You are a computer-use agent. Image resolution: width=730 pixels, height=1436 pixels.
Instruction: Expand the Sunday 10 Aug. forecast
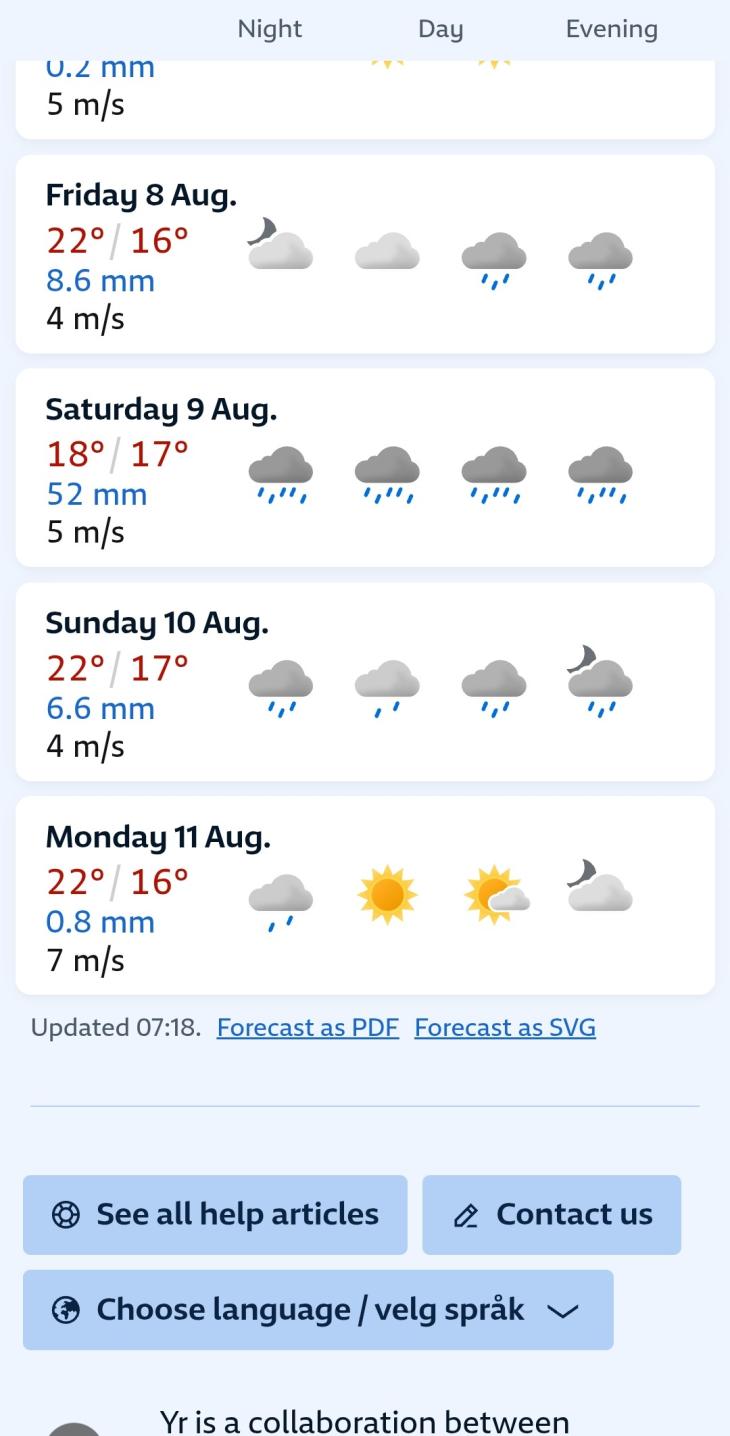(365, 682)
